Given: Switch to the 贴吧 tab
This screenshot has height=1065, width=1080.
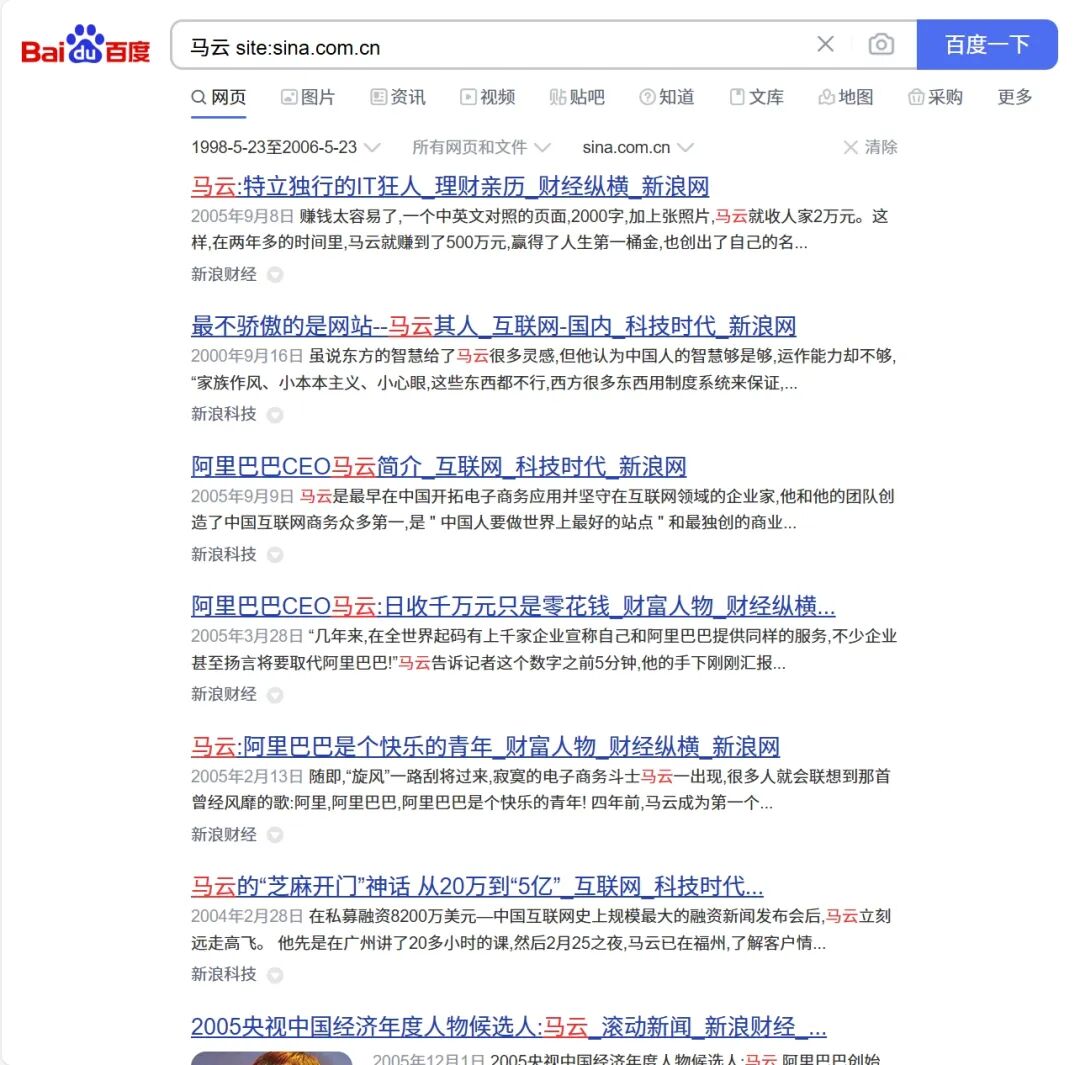Looking at the screenshot, I should (x=577, y=97).
